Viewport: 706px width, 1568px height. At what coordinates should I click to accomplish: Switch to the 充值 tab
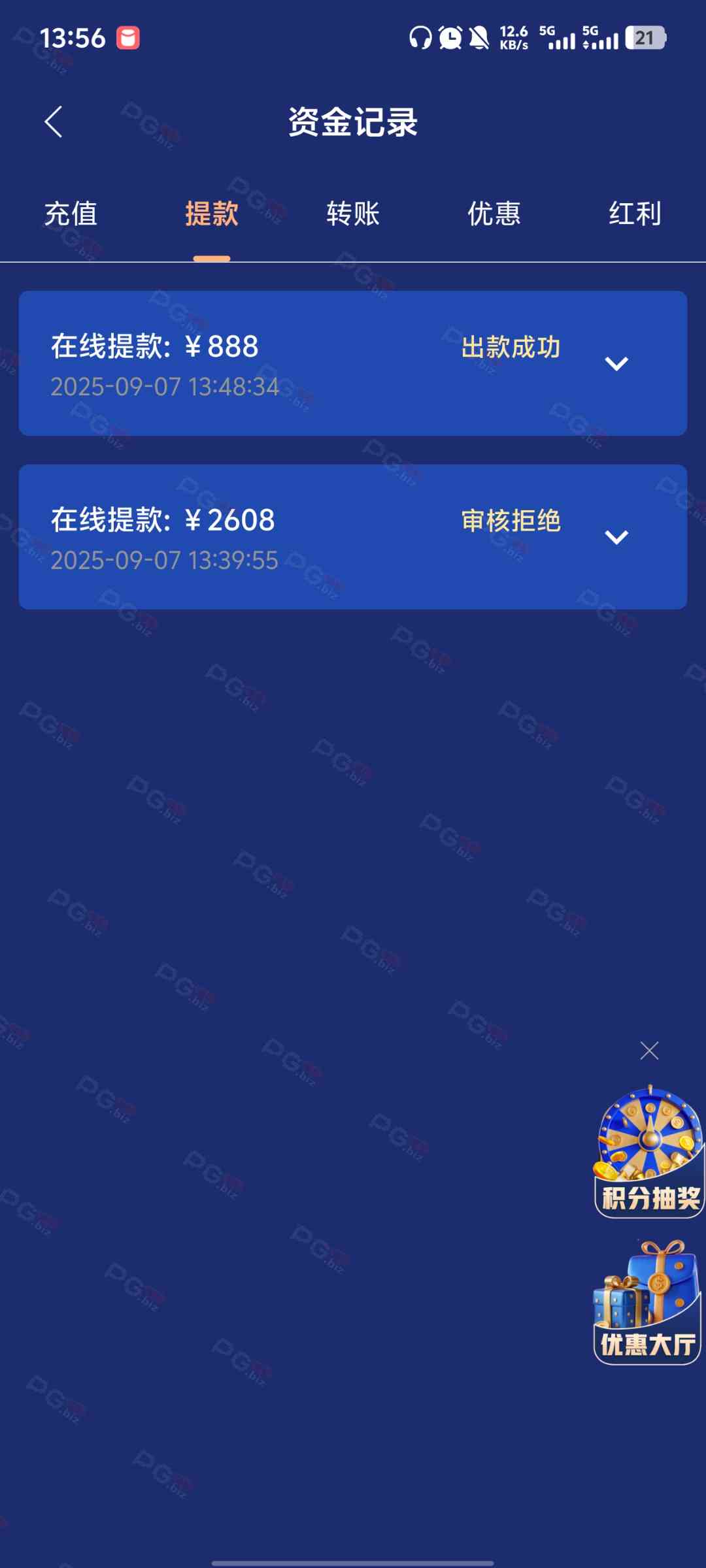pos(71,214)
